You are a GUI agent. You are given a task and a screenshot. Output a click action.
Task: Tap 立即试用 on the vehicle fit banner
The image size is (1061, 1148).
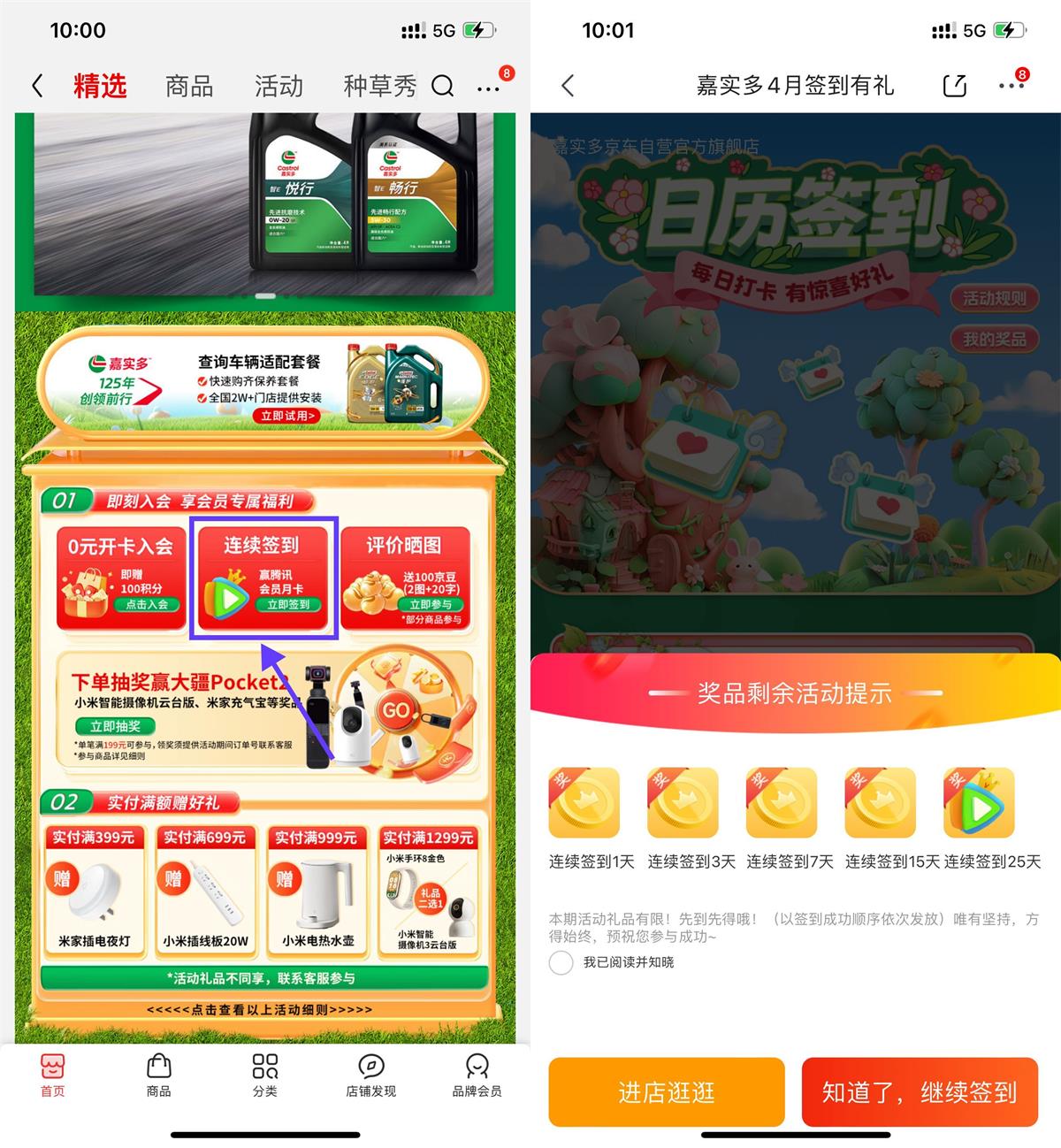click(287, 416)
